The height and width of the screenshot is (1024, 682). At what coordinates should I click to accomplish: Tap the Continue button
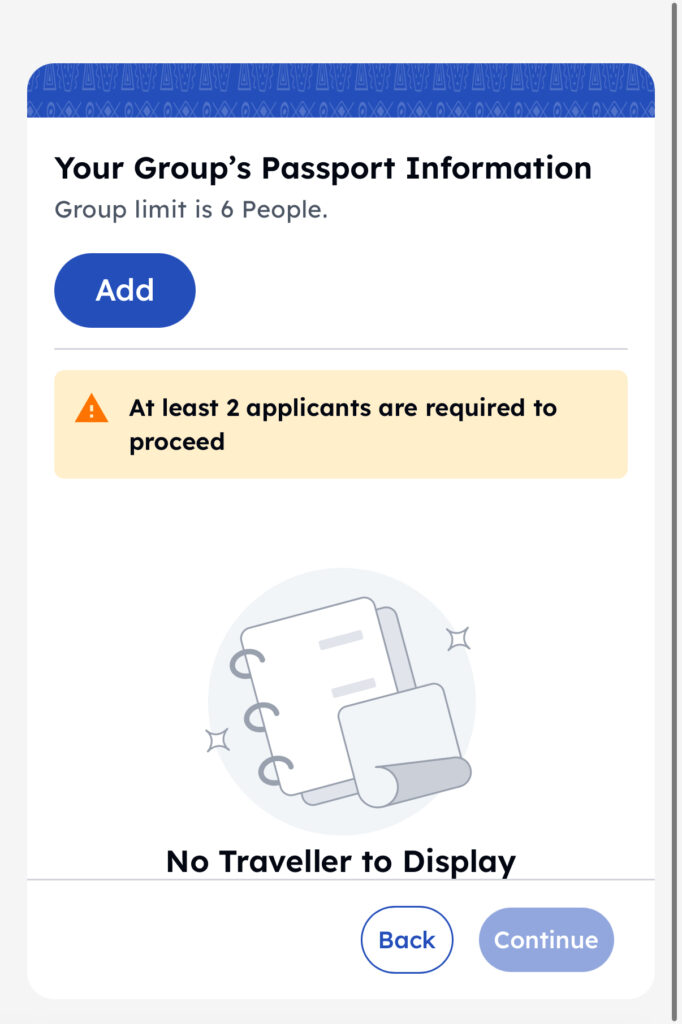click(546, 940)
